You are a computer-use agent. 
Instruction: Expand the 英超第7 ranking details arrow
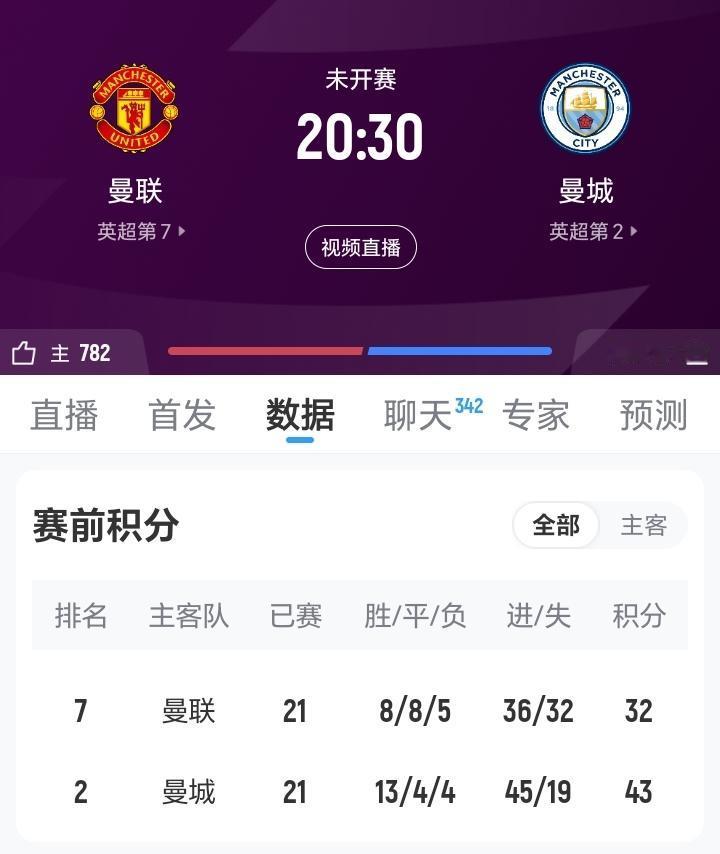coord(180,232)
